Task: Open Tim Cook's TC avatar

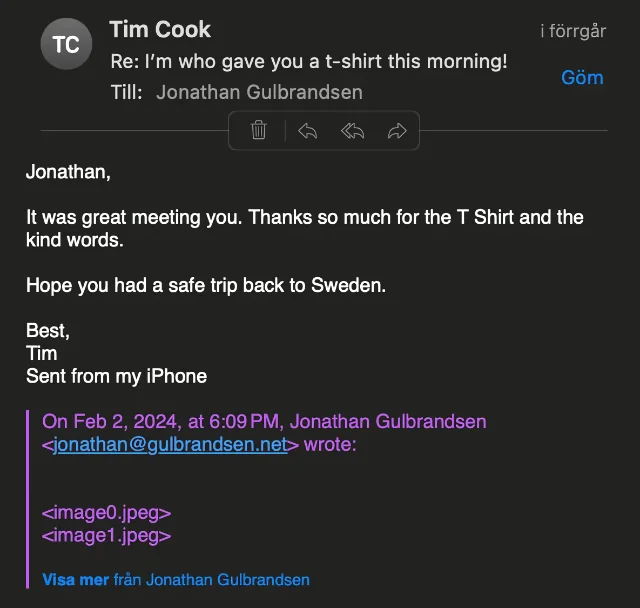Action: click(66, 45)
